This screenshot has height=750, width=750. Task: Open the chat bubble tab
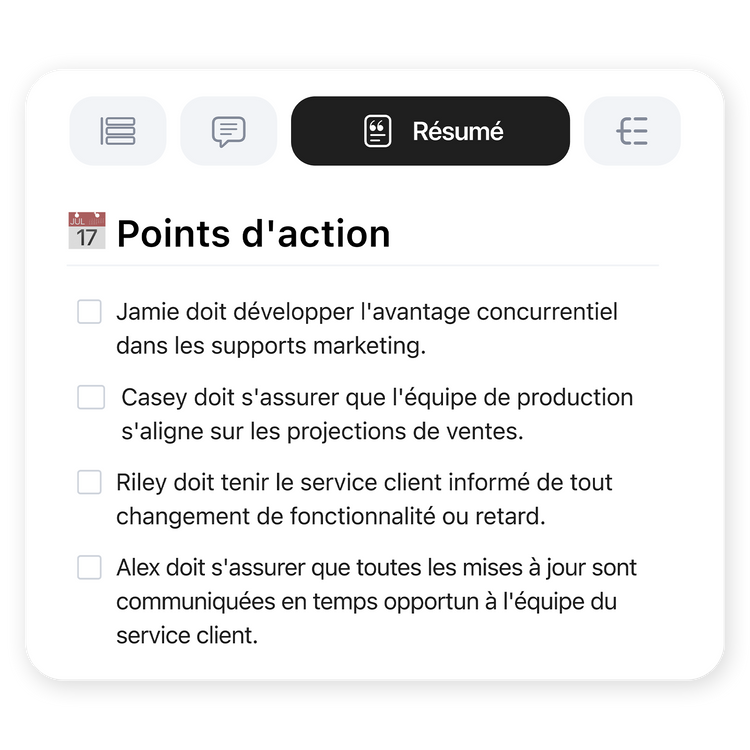229,131
